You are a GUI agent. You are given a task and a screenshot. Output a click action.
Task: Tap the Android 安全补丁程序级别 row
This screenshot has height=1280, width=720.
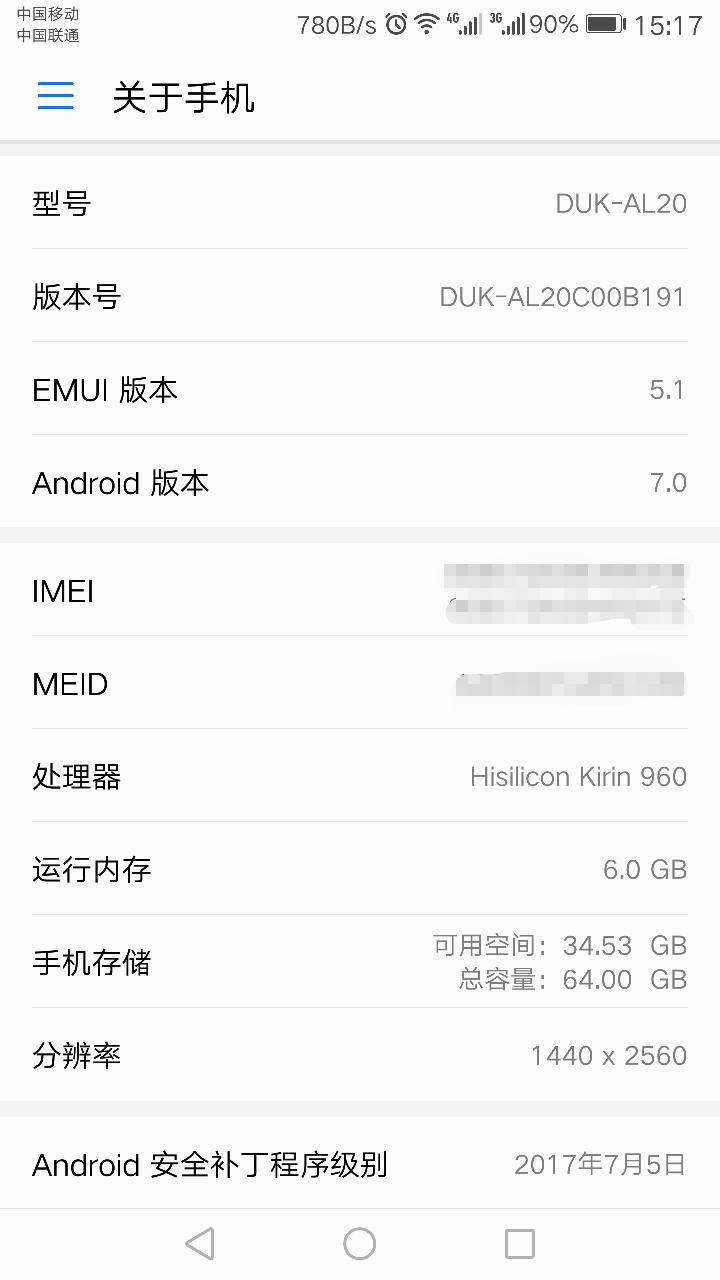click(360, 1163)
